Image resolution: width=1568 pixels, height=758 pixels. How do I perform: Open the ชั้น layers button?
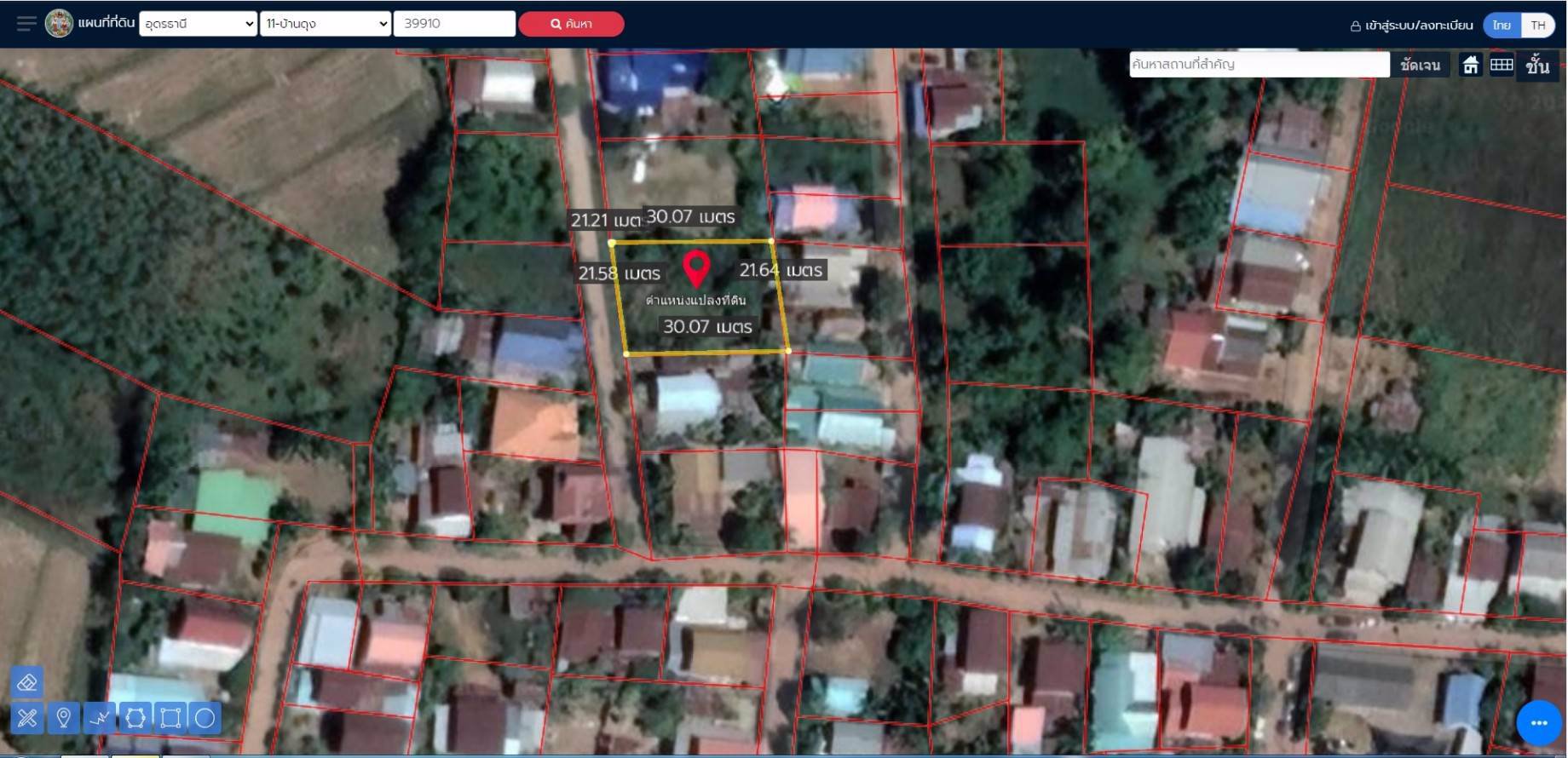1538,65
